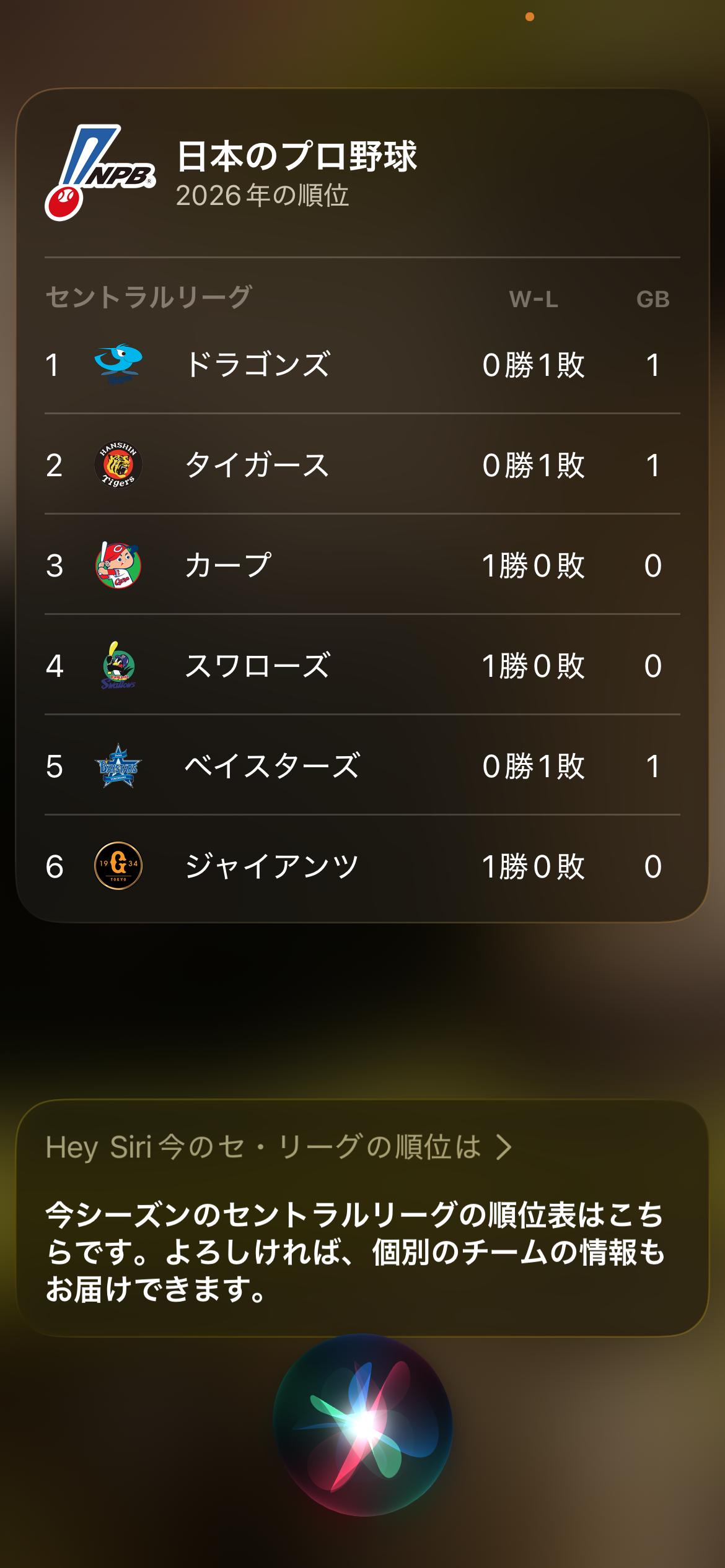Image resolution: width=725 pixels, height=1568 pixels.
Task: View ベイスターズ team details
Action: click(x=362, y=766)
